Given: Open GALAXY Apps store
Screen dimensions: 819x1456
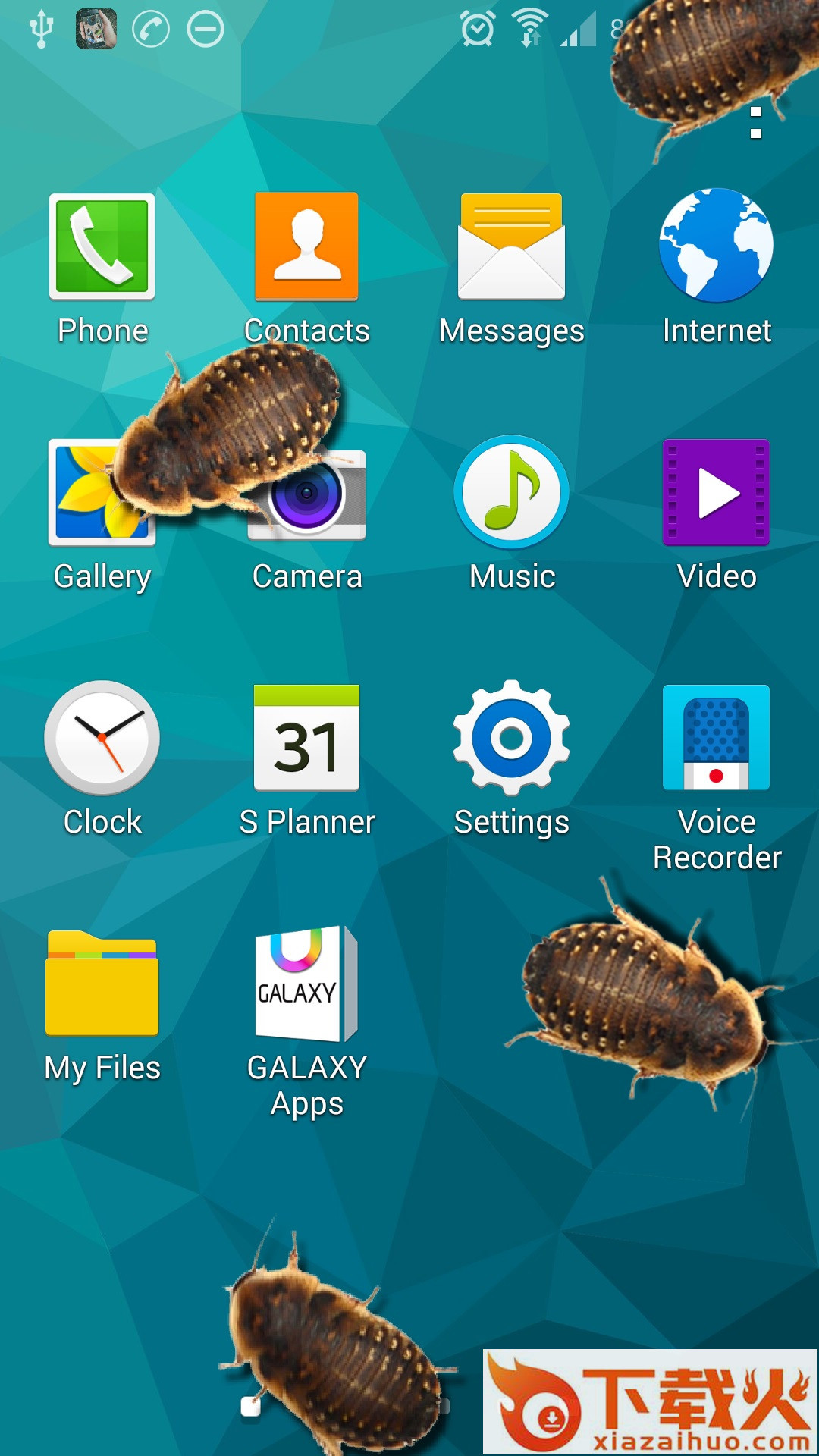Looking at the screenshot, I should (x=306, y=984).
